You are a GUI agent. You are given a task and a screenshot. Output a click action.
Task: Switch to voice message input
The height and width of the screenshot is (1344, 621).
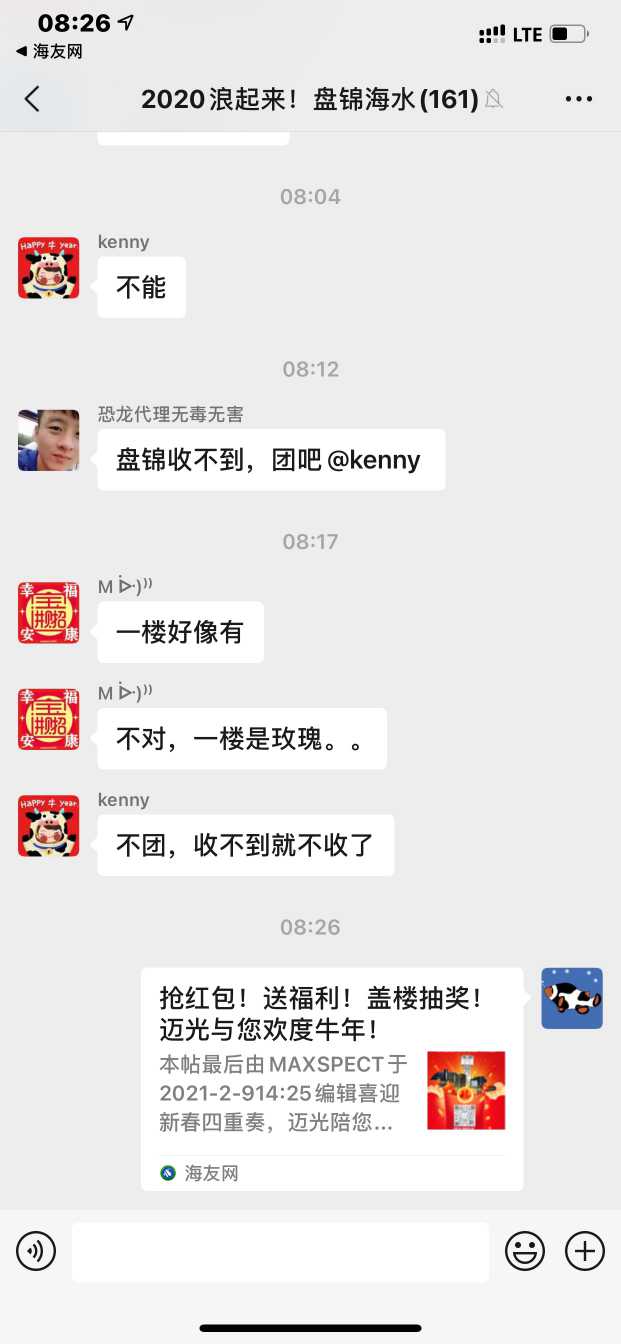pyautogui.click(x=36, y=1251)
